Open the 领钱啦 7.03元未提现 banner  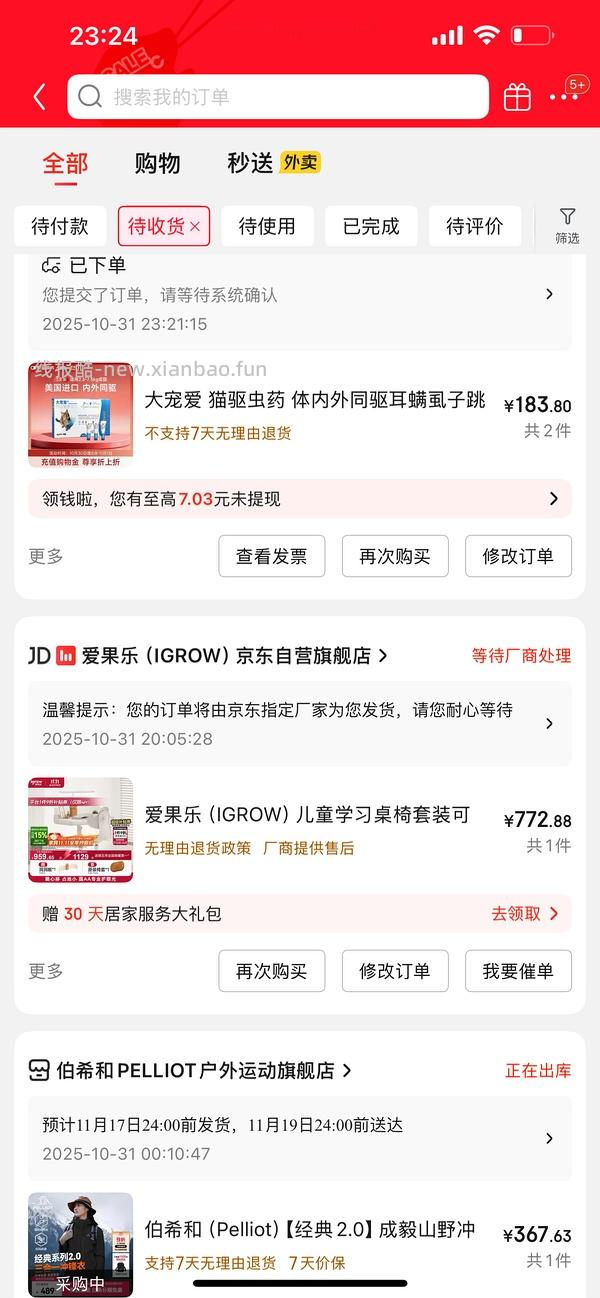coord(300,499)
